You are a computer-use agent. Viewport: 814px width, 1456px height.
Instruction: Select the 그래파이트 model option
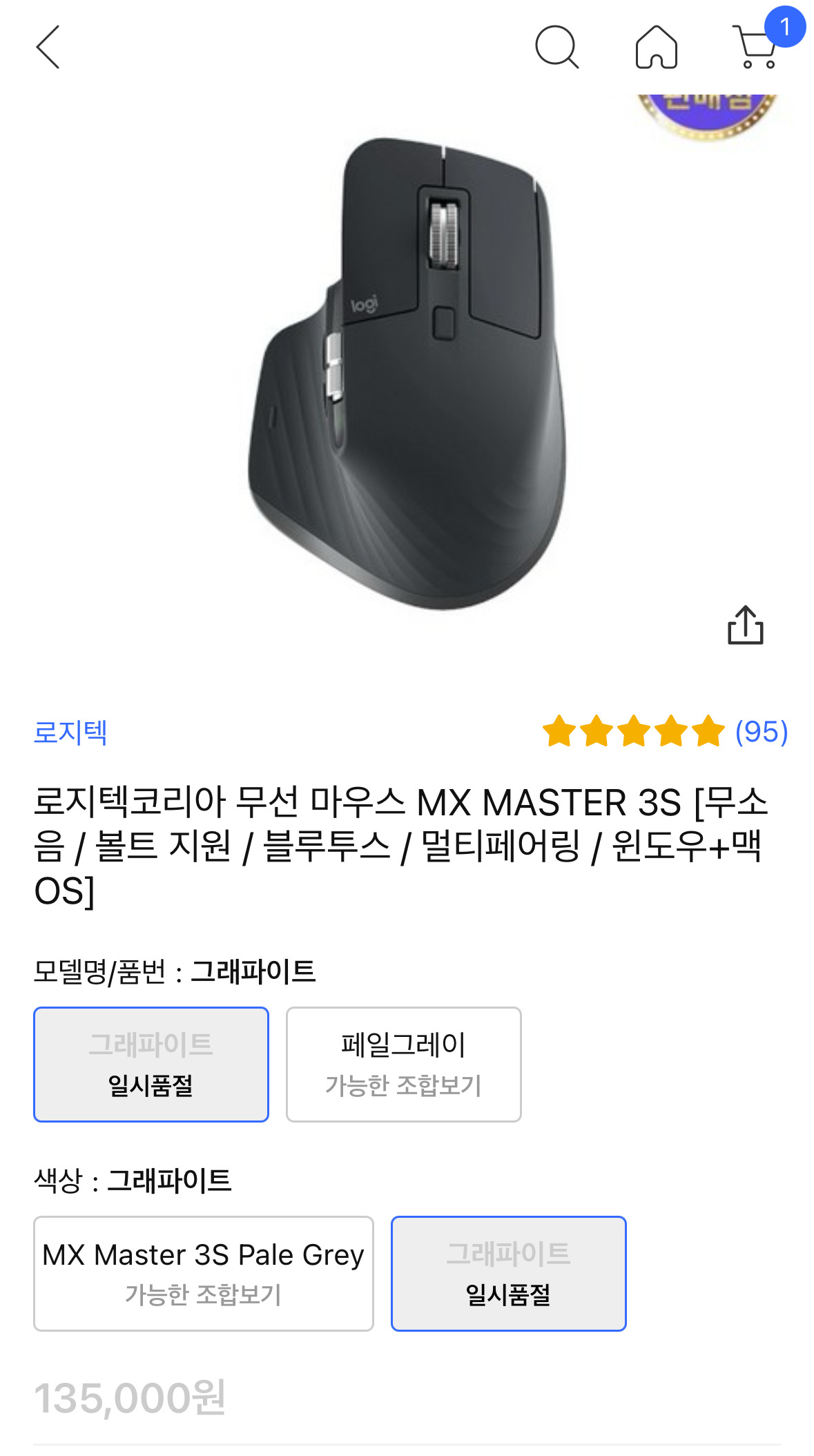pyautogui.click(x=151, y=1064)
